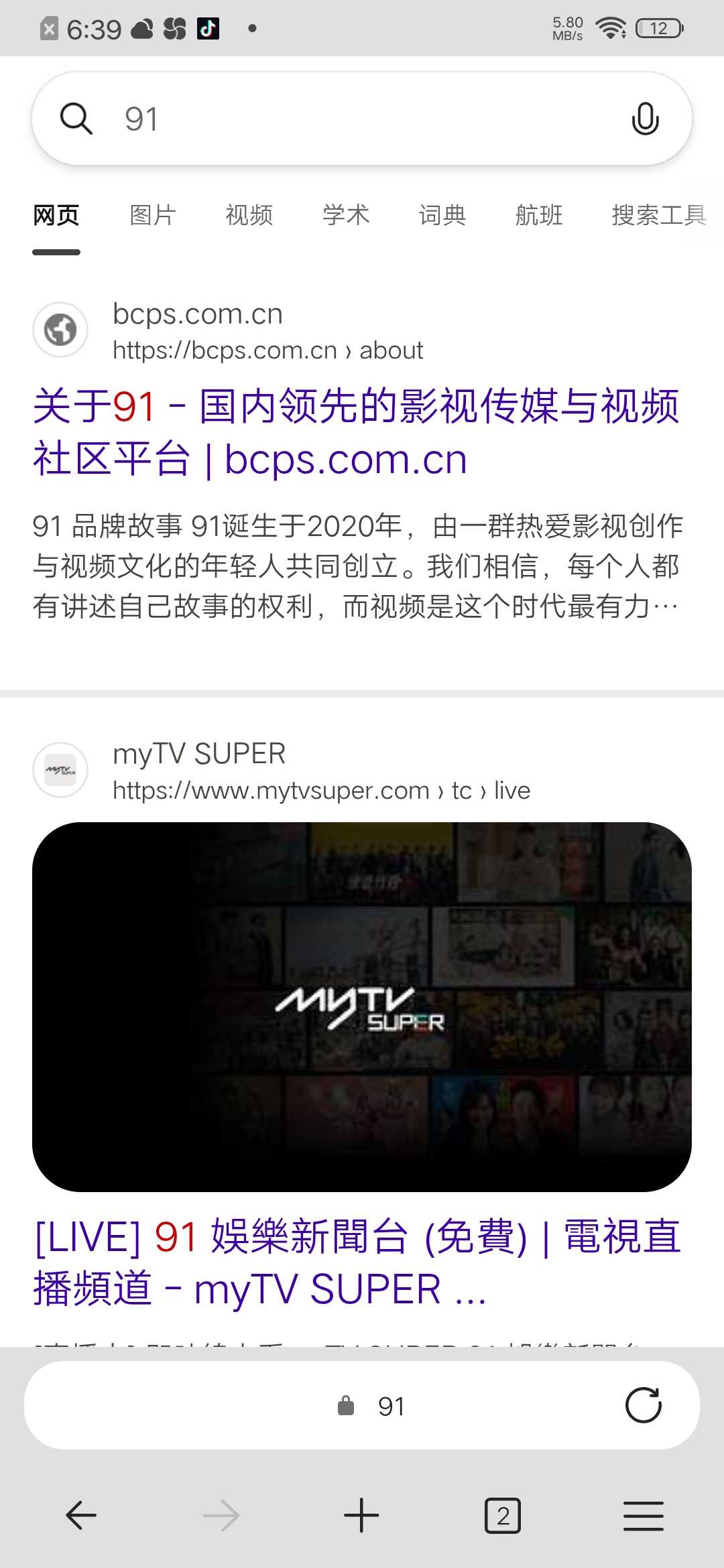
Task: Open the myTV SUPER preview image
Action: click(x=362, y=1006)
